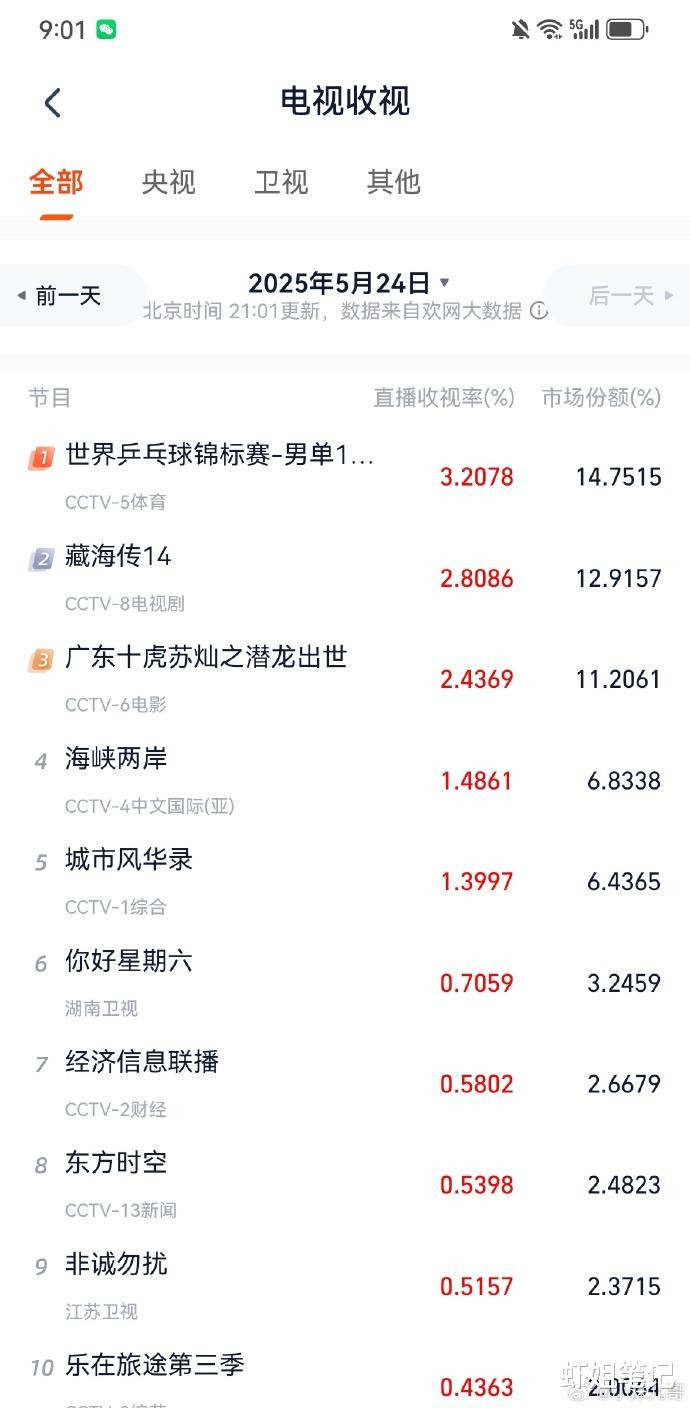Screen dimensions: 690x1408
Task: Tap the info icon beside 欢网大数据
Action: tap(539, 311)
